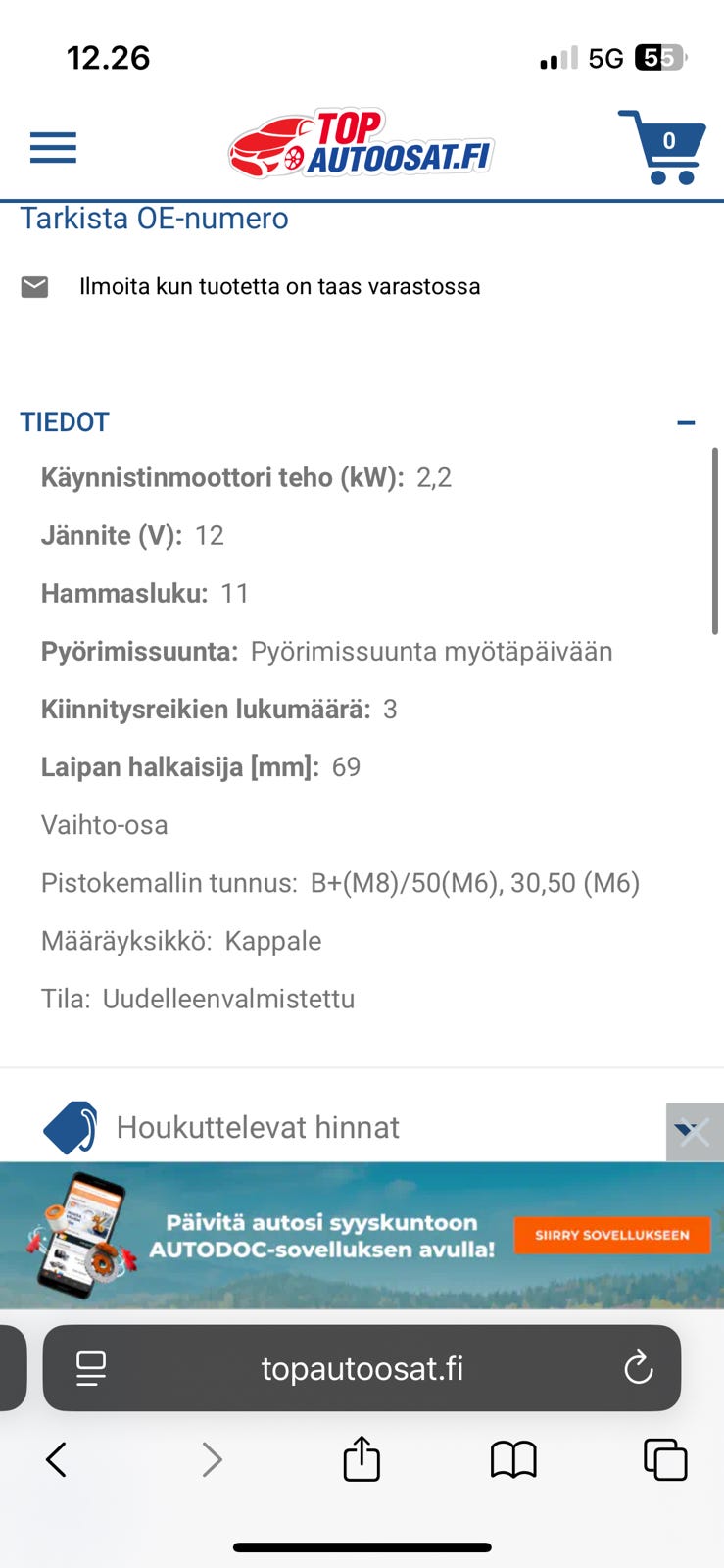Screen dimensions: 724x1568
Task: Click Ilmoita kun tuotetta on taas varastossa
Action: click(x=279, y=286)
